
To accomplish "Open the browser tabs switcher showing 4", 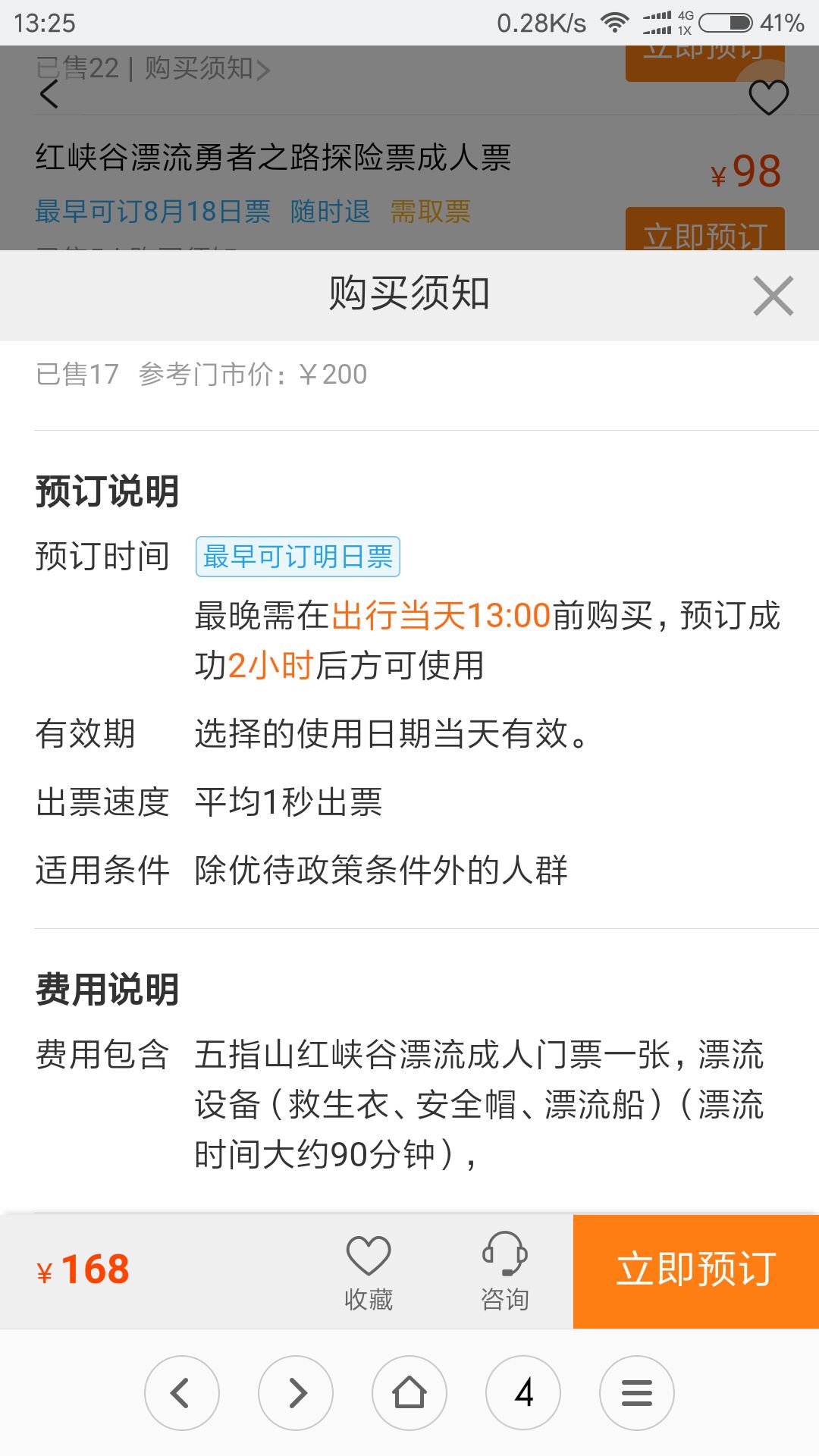I will (523, 1393).
